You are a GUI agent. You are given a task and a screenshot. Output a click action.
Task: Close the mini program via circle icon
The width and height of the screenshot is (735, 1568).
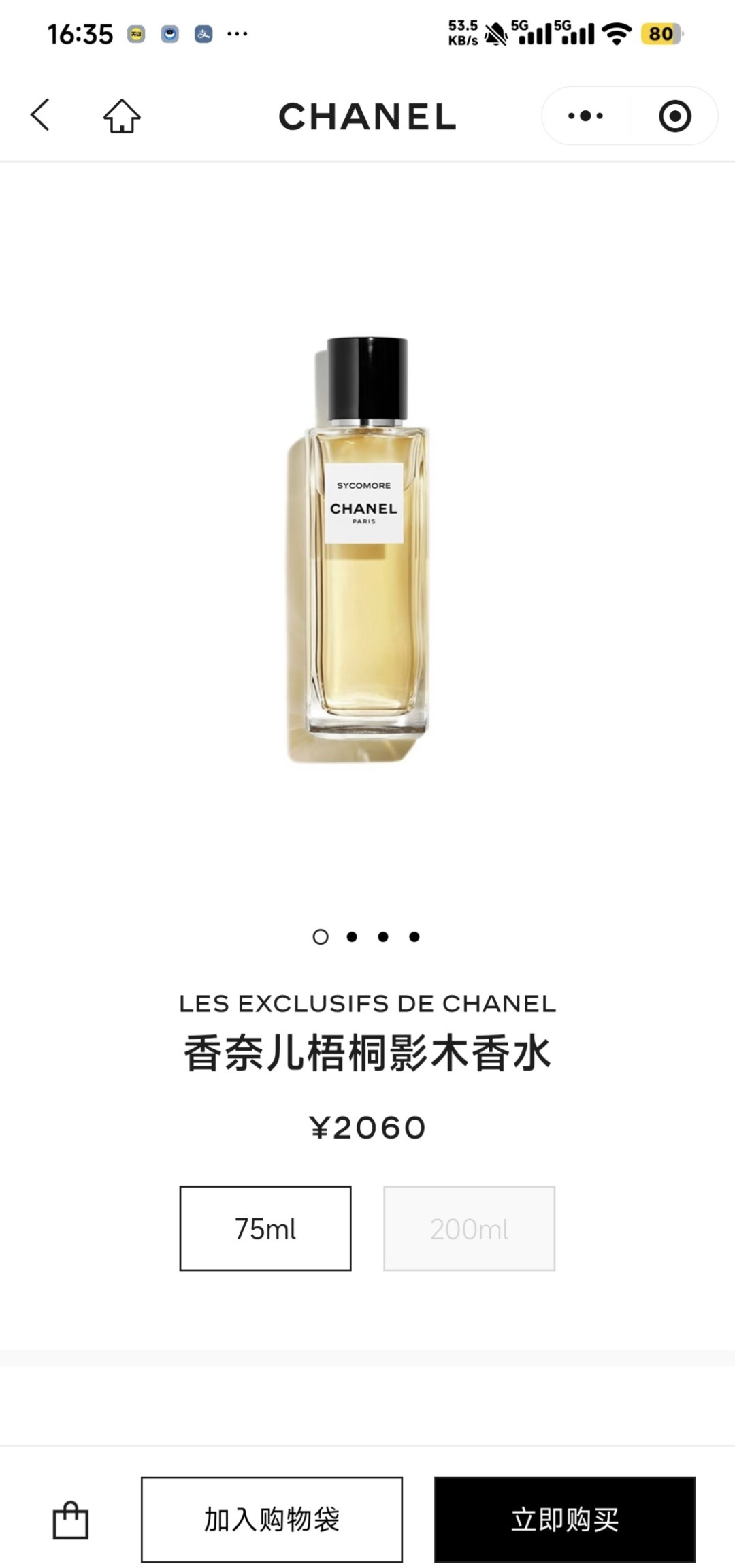pyautogui.click(x=674, y=116)
